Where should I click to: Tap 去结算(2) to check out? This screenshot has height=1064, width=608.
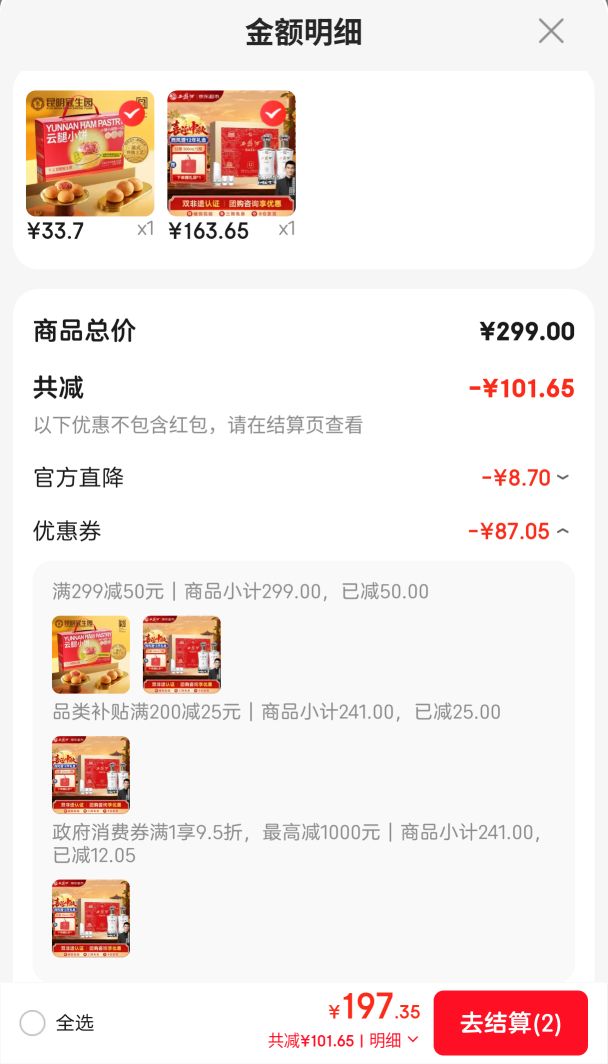pos(510,1023)
